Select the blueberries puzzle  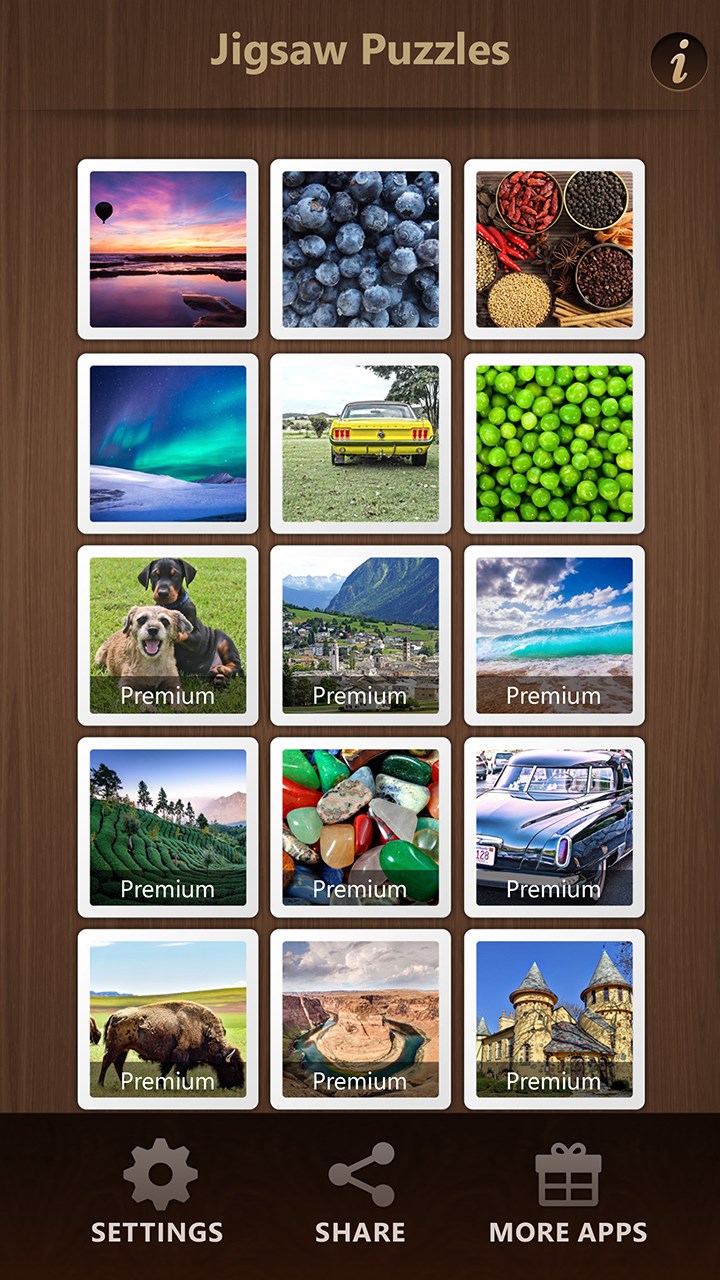tap(360, 249)
